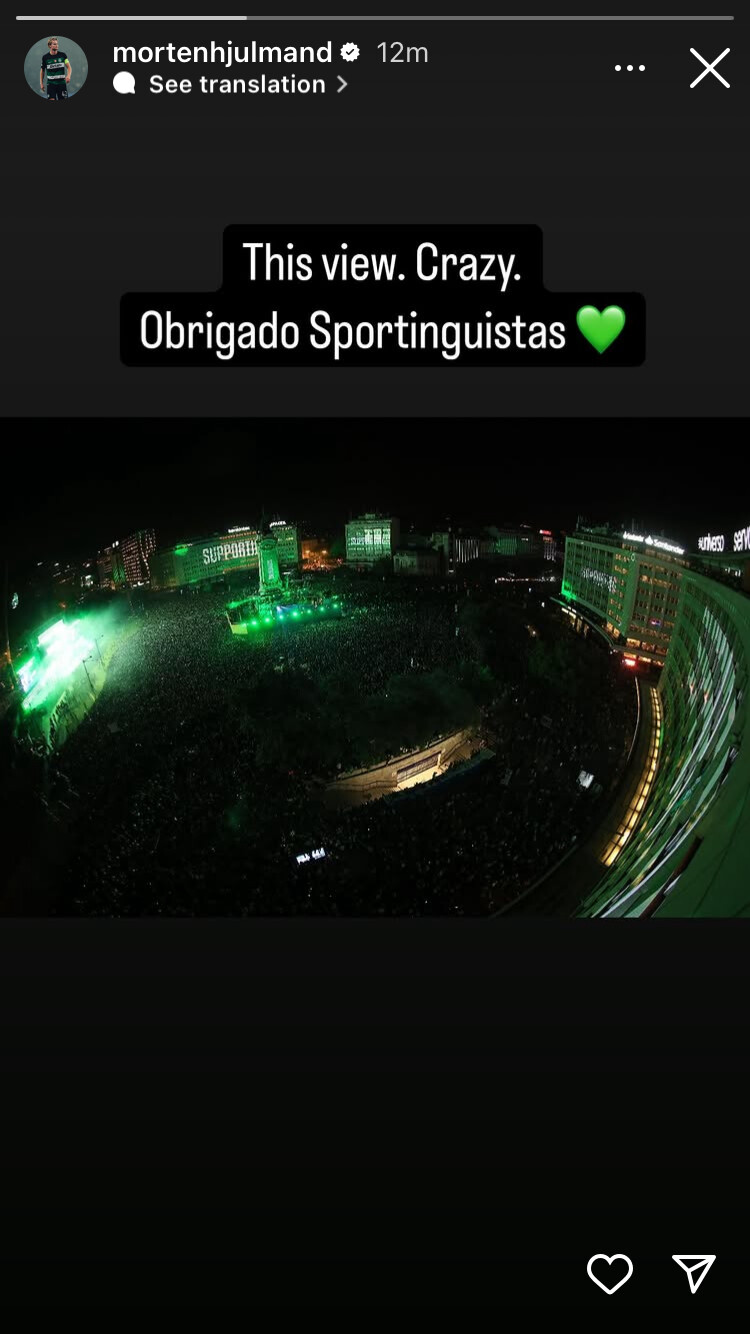Share the story via paper plane icon
The image size is (750, 1334).
(x=694, y=1273)
